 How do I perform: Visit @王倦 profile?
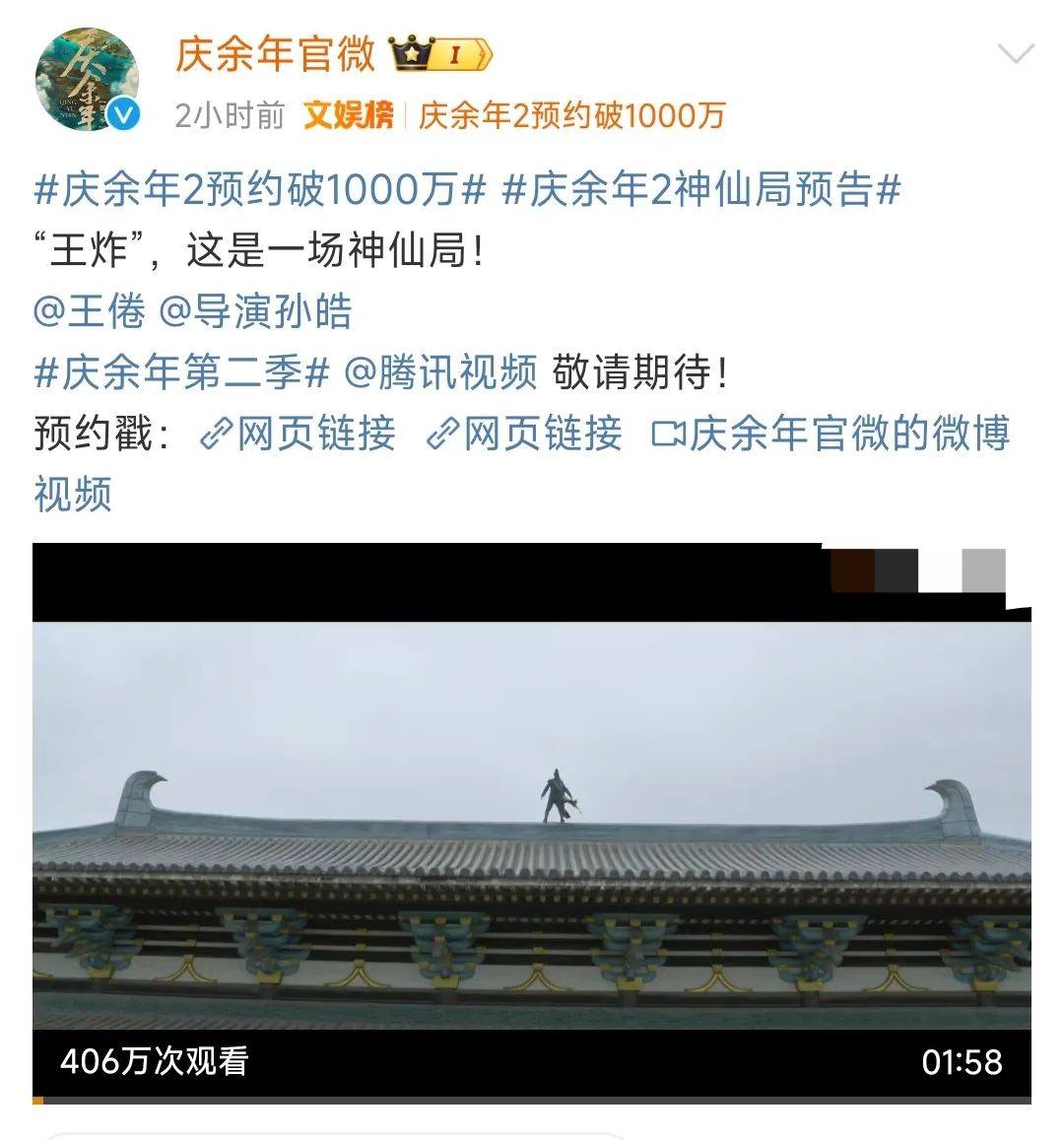pyautogui.click(x=89, y=311)
